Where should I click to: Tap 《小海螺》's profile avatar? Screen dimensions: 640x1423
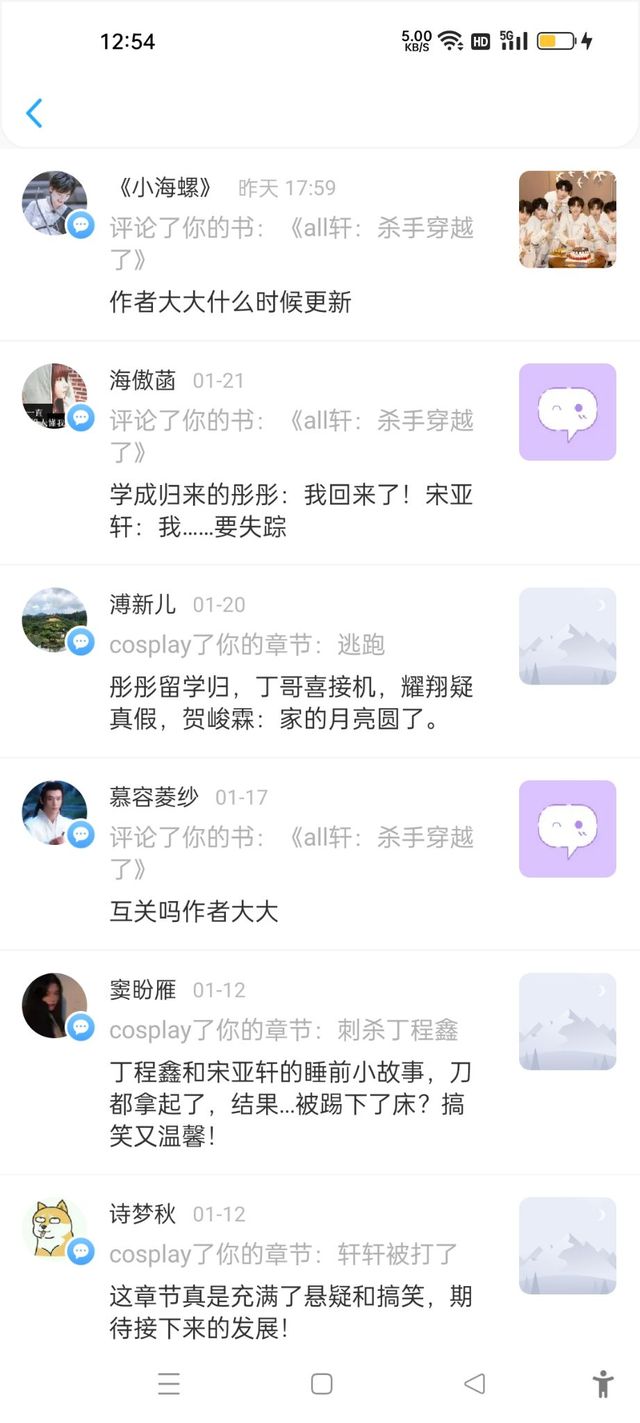coord(55,203)
